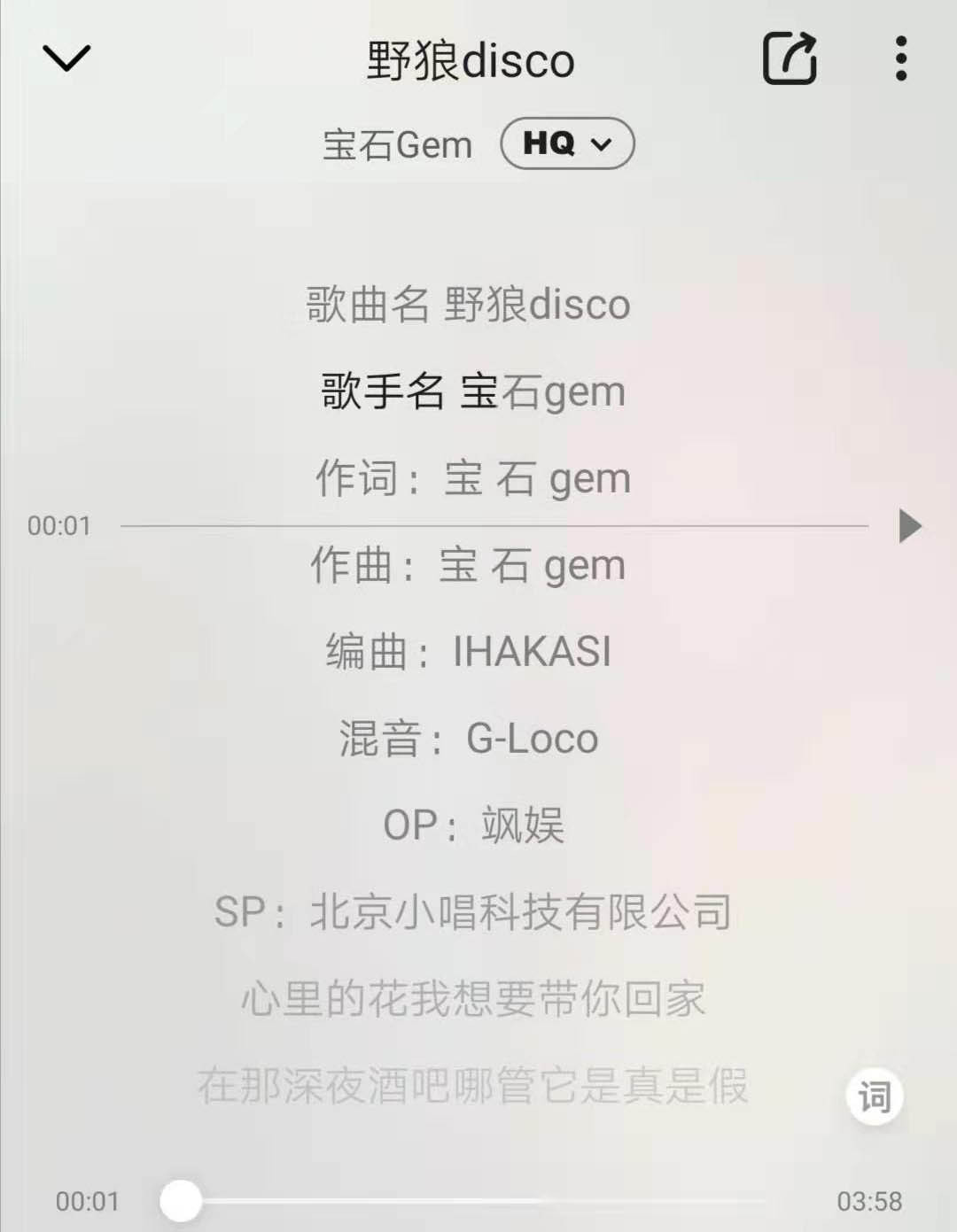Collapse the player with the down chevron
This screenshot has width=957, height=1232.
[66, 58]
